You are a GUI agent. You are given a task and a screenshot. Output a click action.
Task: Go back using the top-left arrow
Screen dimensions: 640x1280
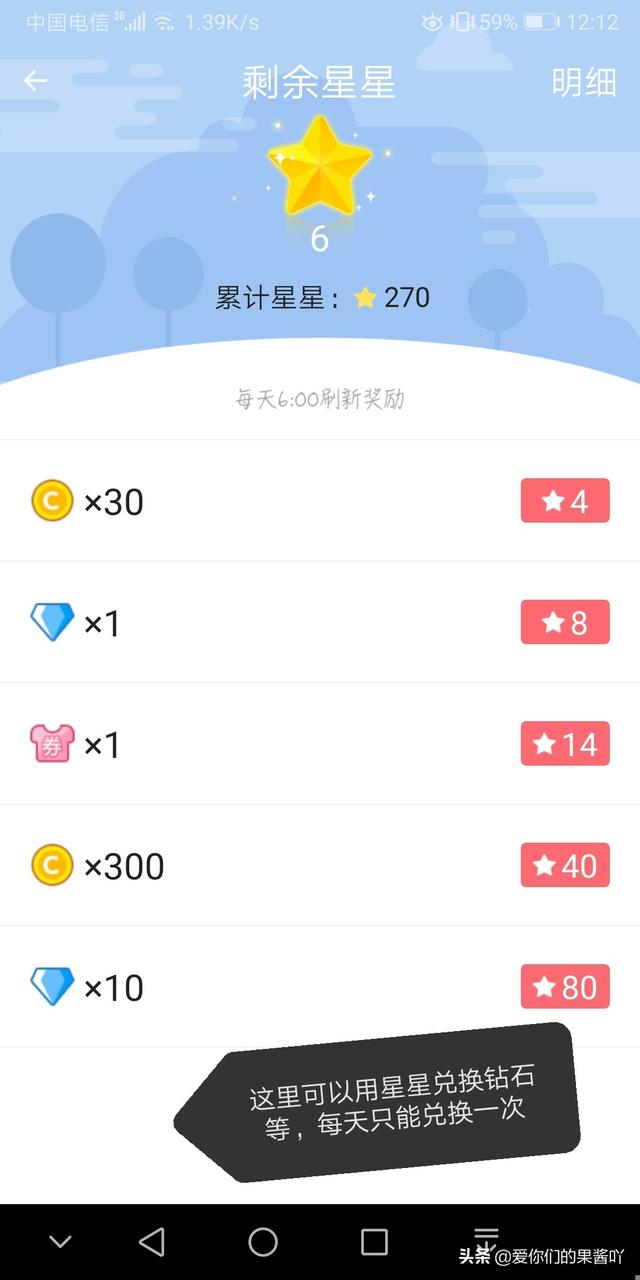(x=36, y=82)
